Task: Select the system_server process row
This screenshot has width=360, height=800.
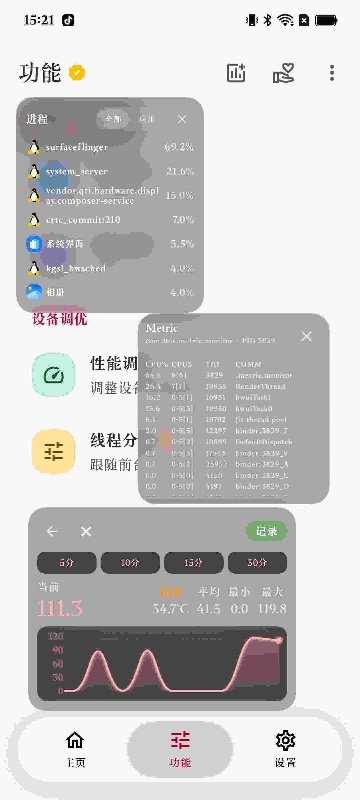Action: 110,171
